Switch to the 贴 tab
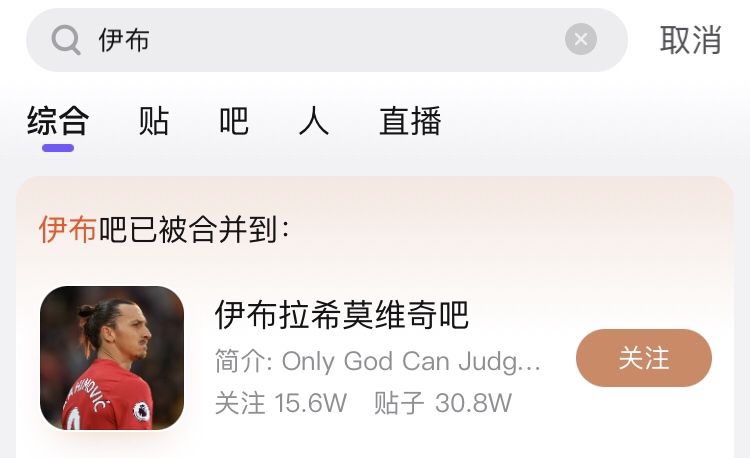Viewport: 750px width, 458px height. coord(154,121)
